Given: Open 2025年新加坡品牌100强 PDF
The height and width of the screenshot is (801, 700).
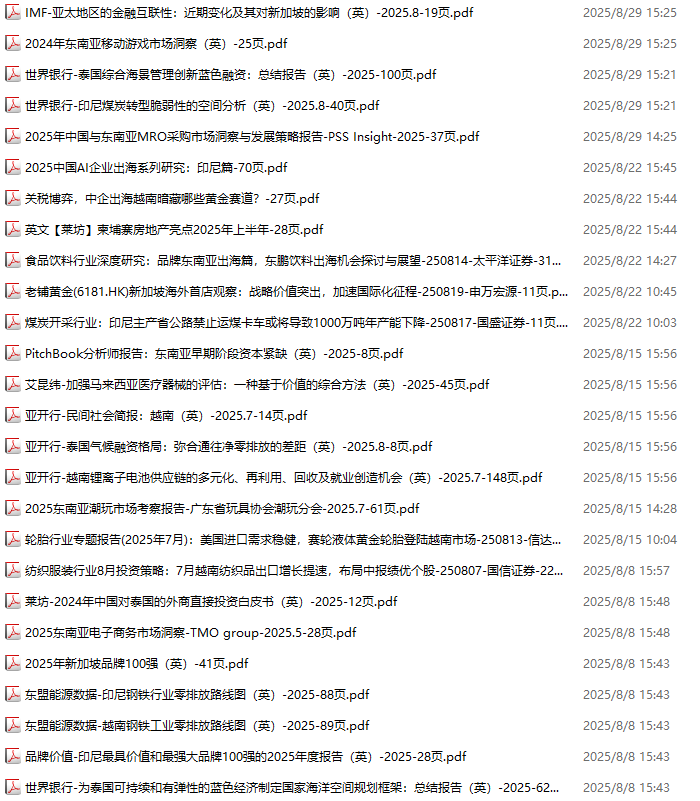Looking at the screenshot, I should [137, 664].
